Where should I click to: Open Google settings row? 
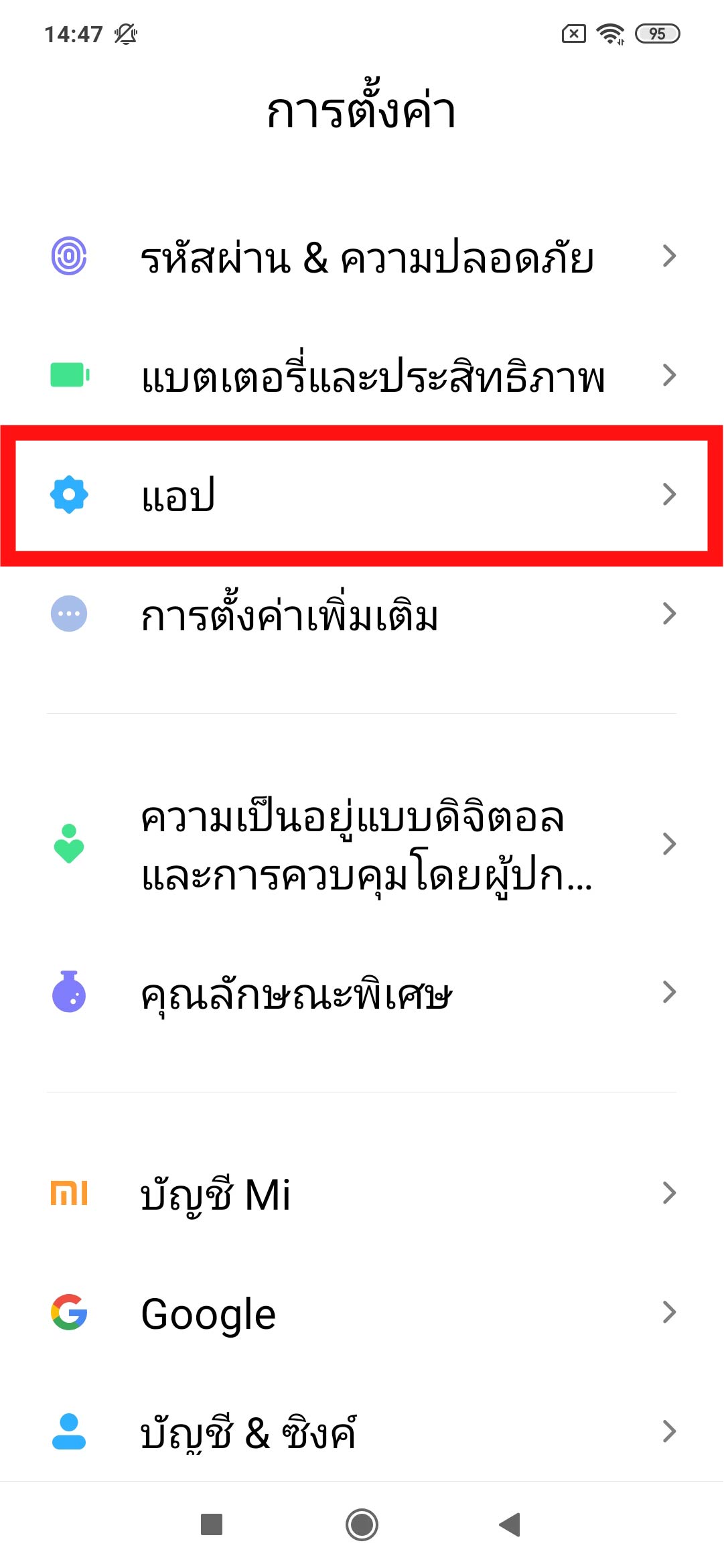(362, 1313)
